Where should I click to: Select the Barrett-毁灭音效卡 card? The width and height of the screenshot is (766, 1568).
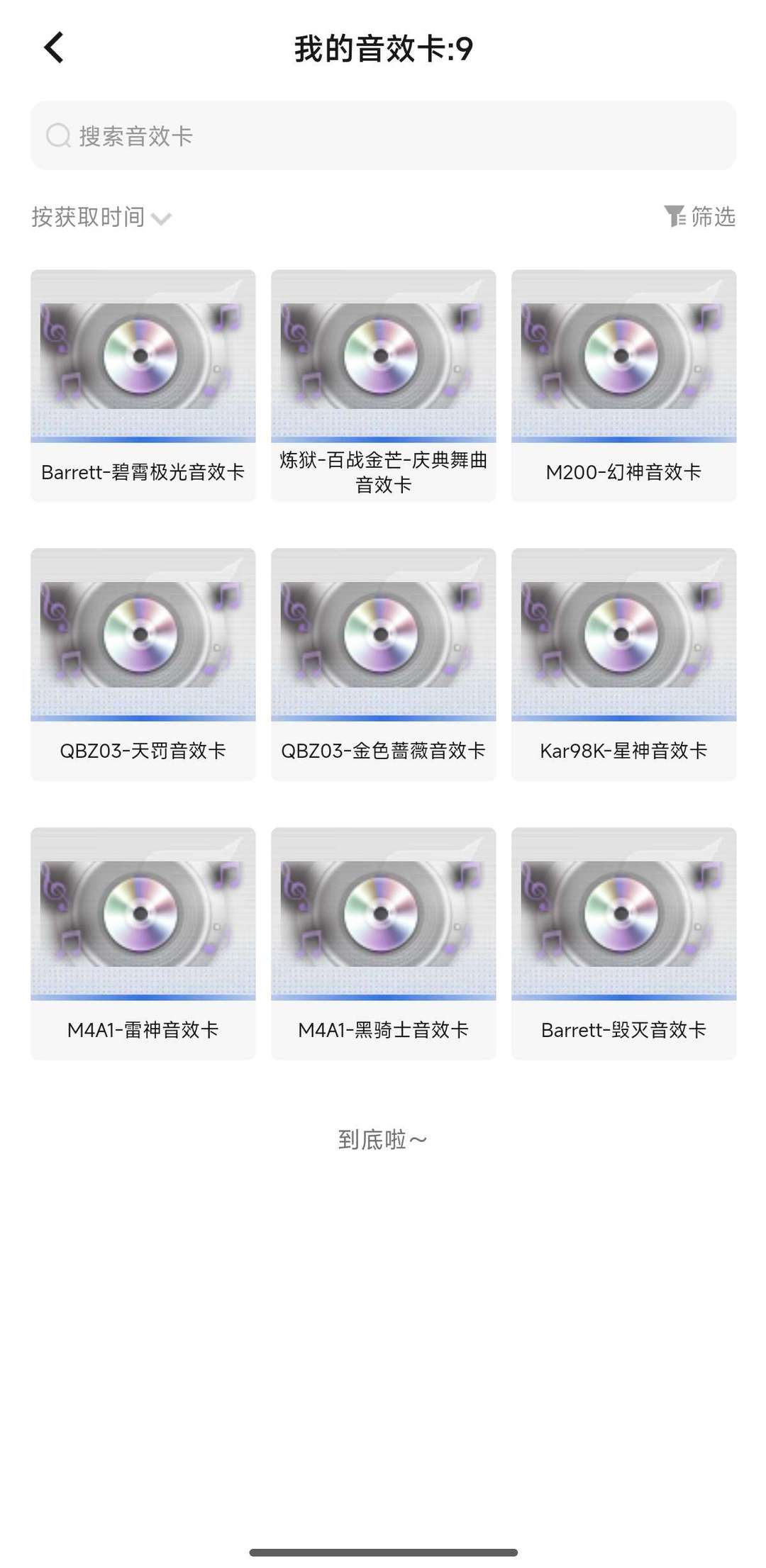tap(623, 943)
